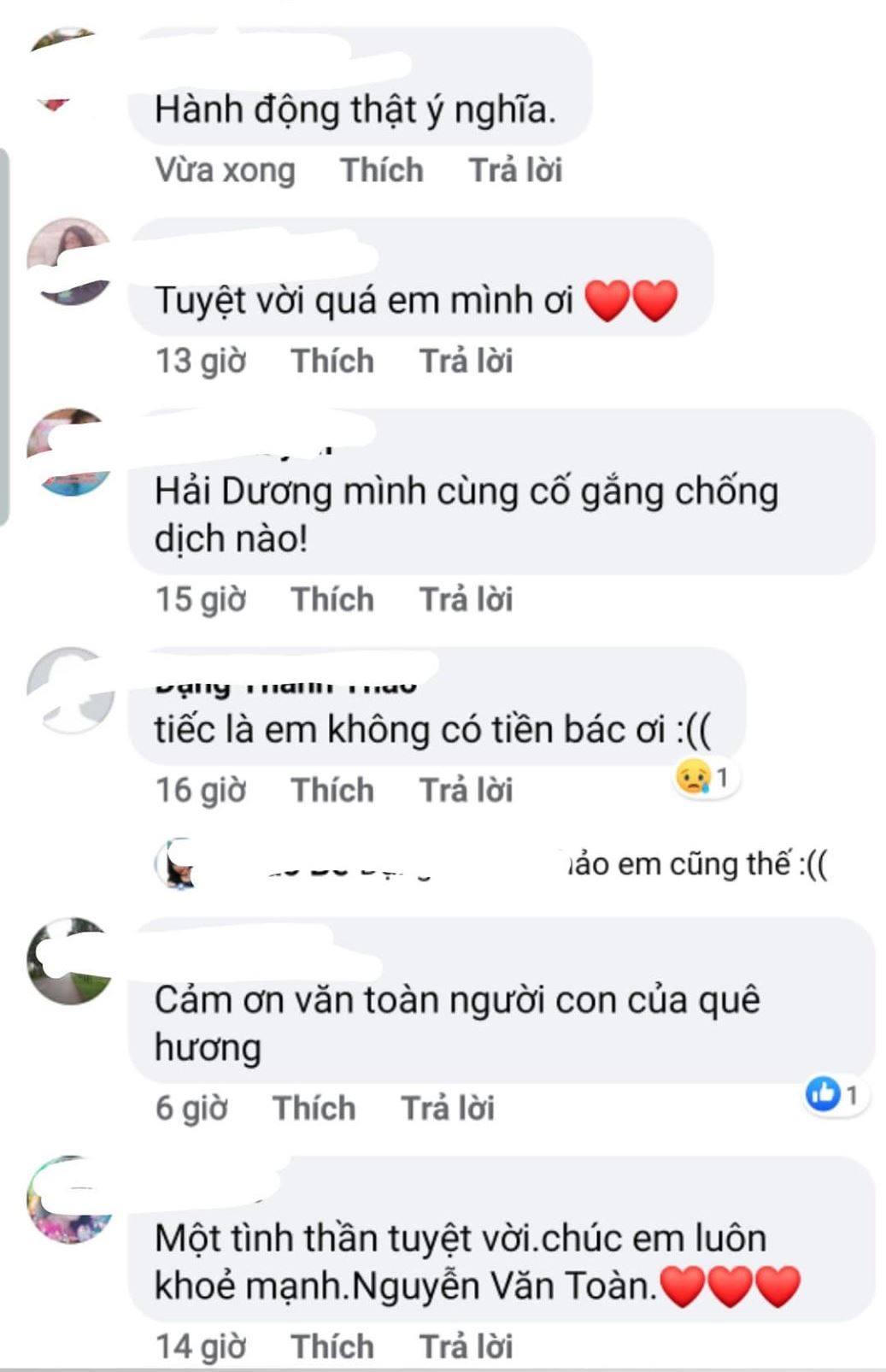
Task: Open the avatar beside 'Tuyệt vời quá em mình ơi'
Action: coord(70,261)
